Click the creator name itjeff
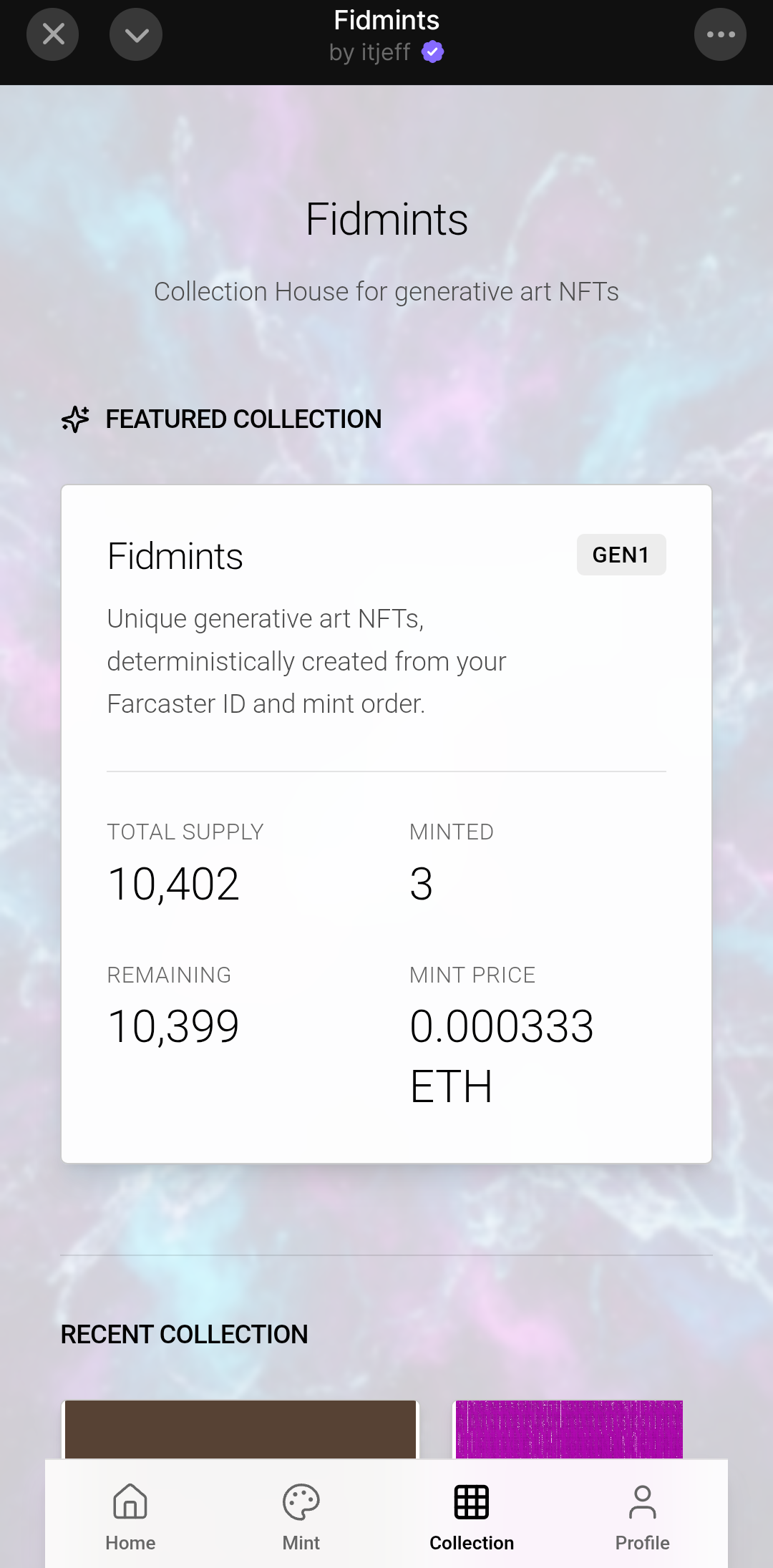Image resolution: width=773 pixels, height=1568 pixels. click(386, 52)
